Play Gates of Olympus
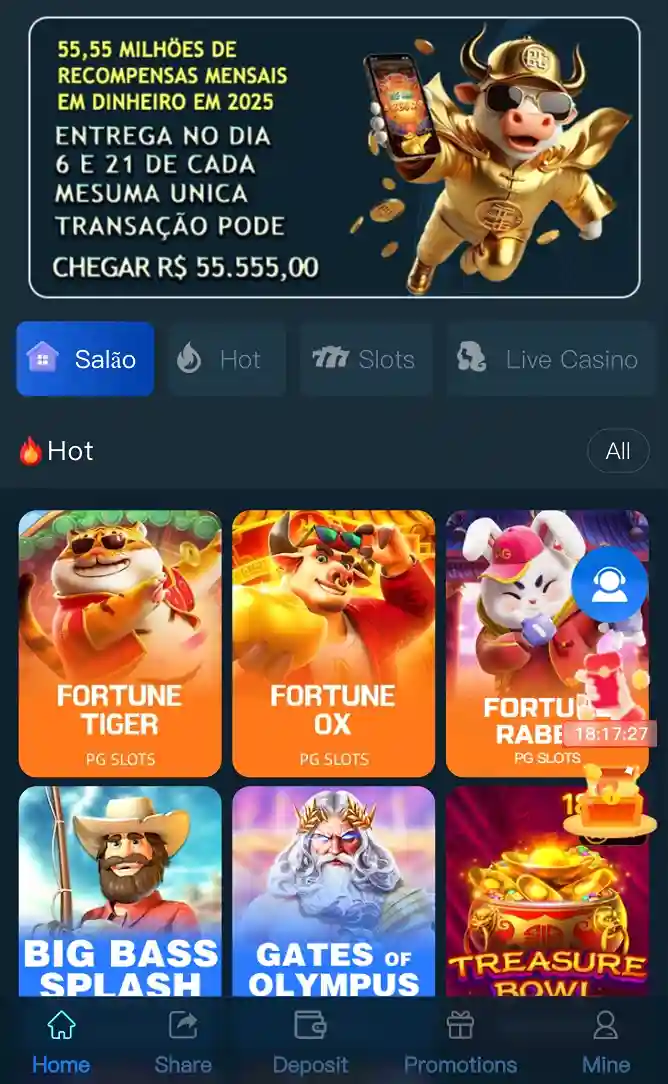Viewport: 668px width, 1084px height. 333,890
